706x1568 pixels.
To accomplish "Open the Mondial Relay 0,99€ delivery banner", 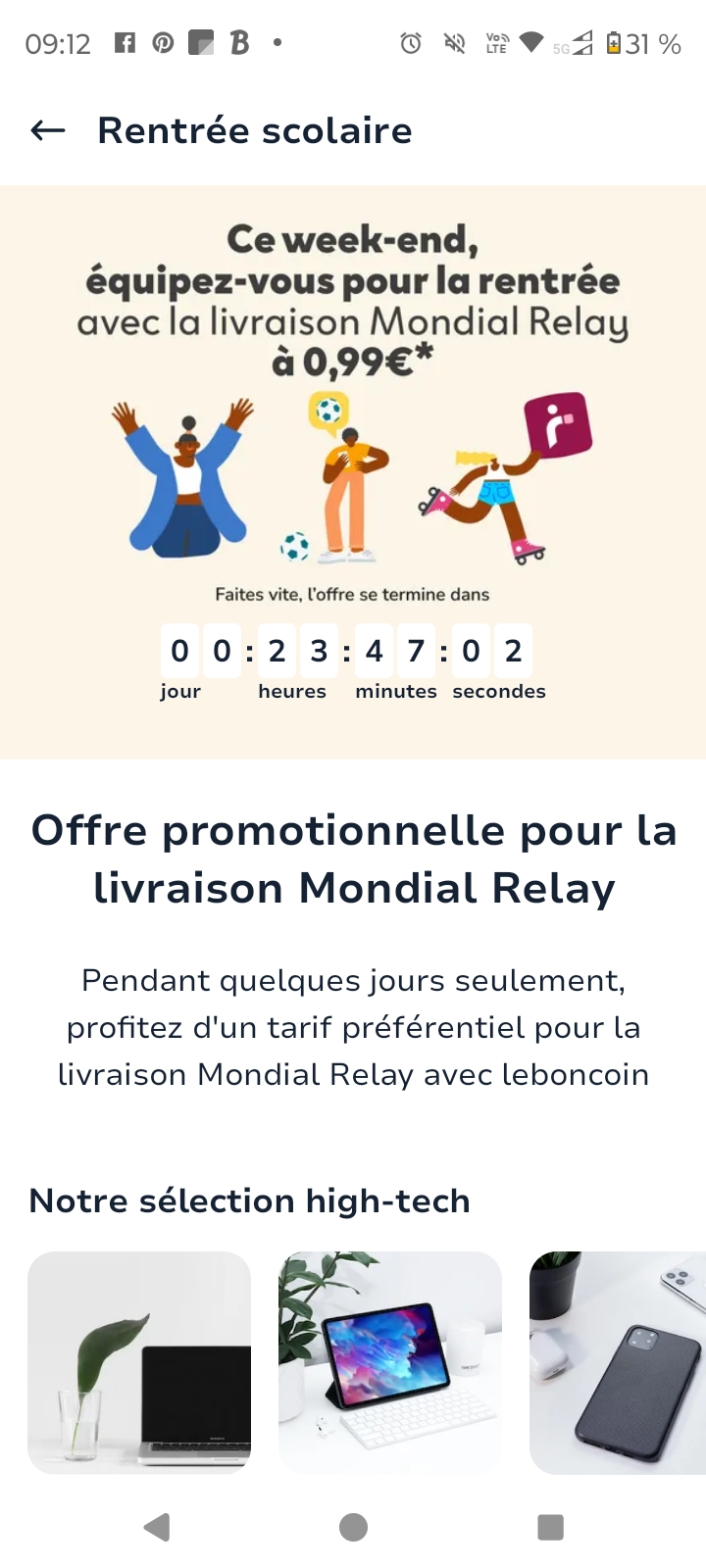I will coord(353,470).
